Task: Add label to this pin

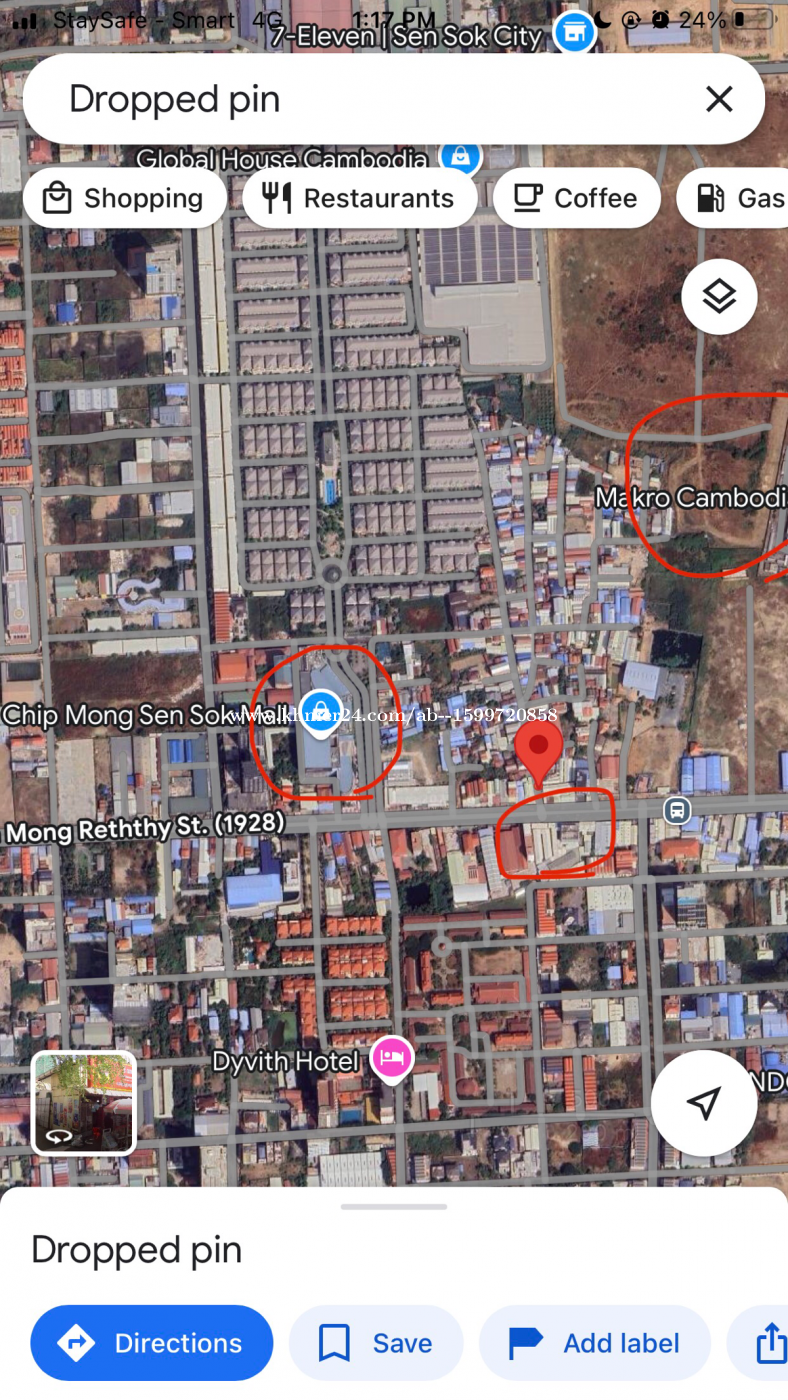Action: pyautogui.click(x=595, y=1343)
